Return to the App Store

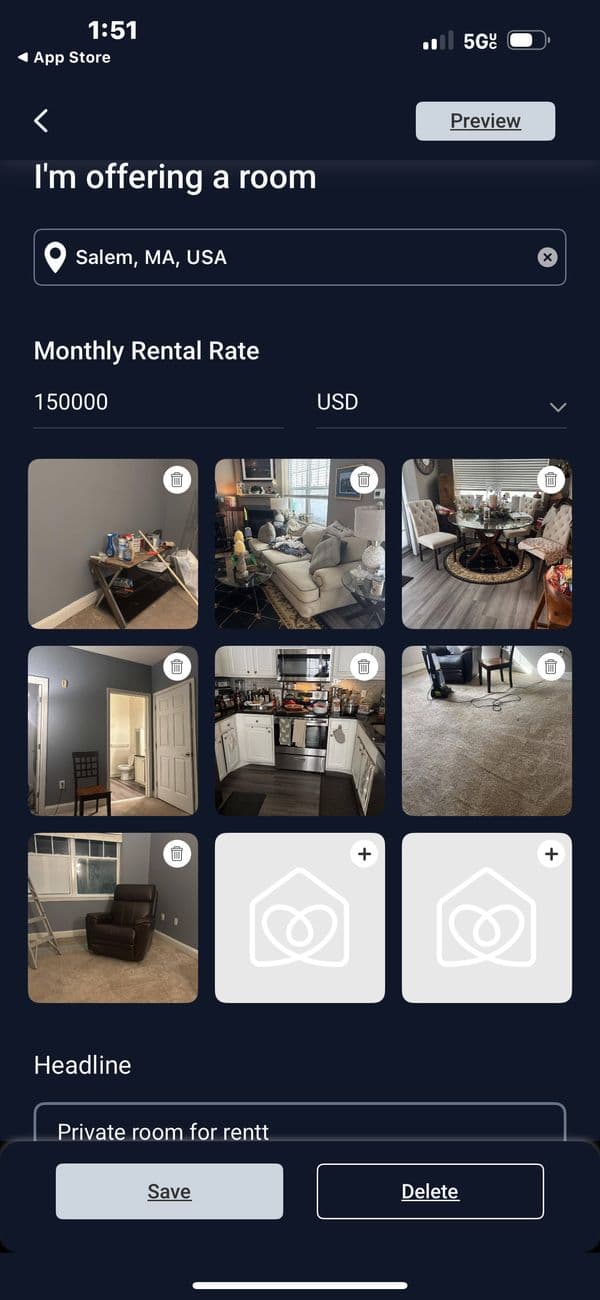click(x=64, y=58)
